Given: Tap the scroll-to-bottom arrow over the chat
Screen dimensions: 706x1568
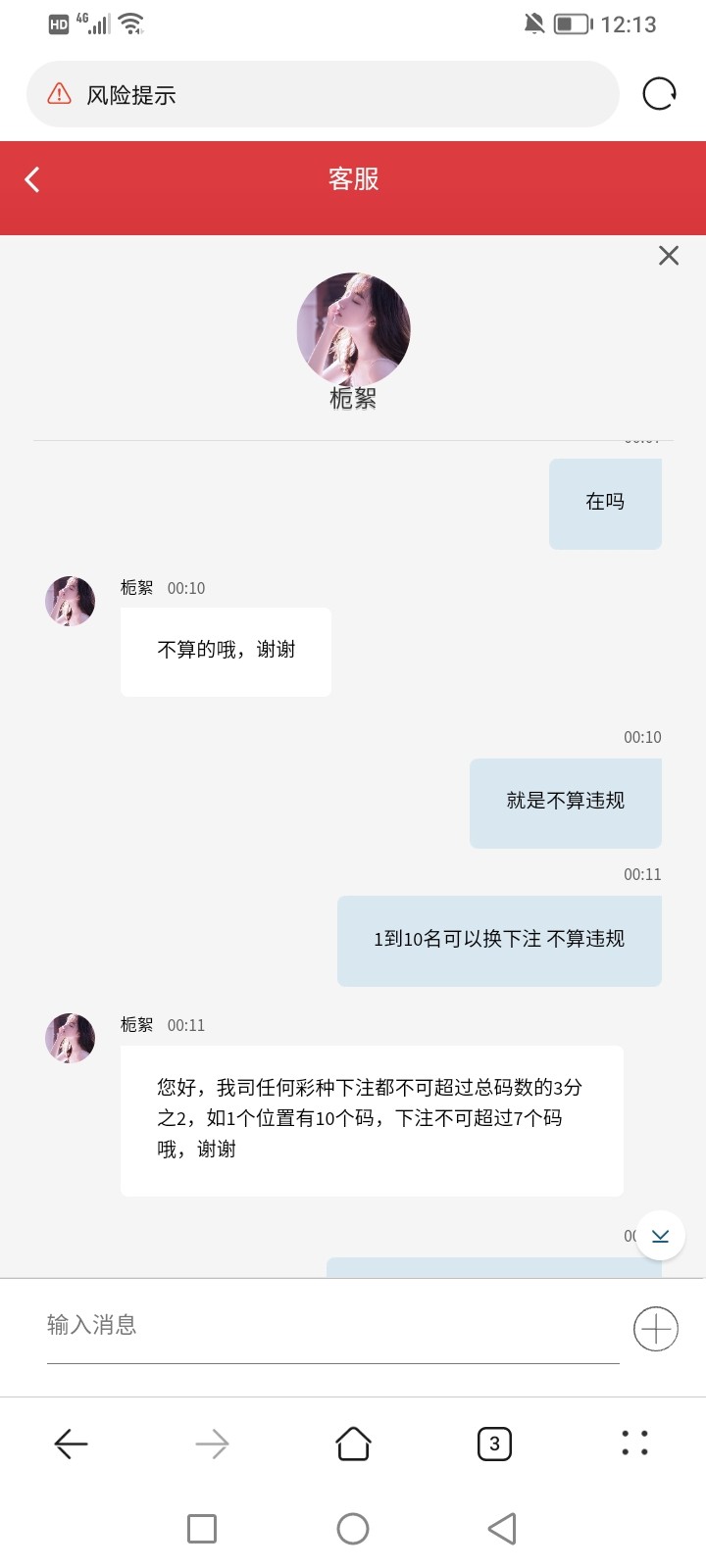Looking at the screenshot, I should 660,1235.
